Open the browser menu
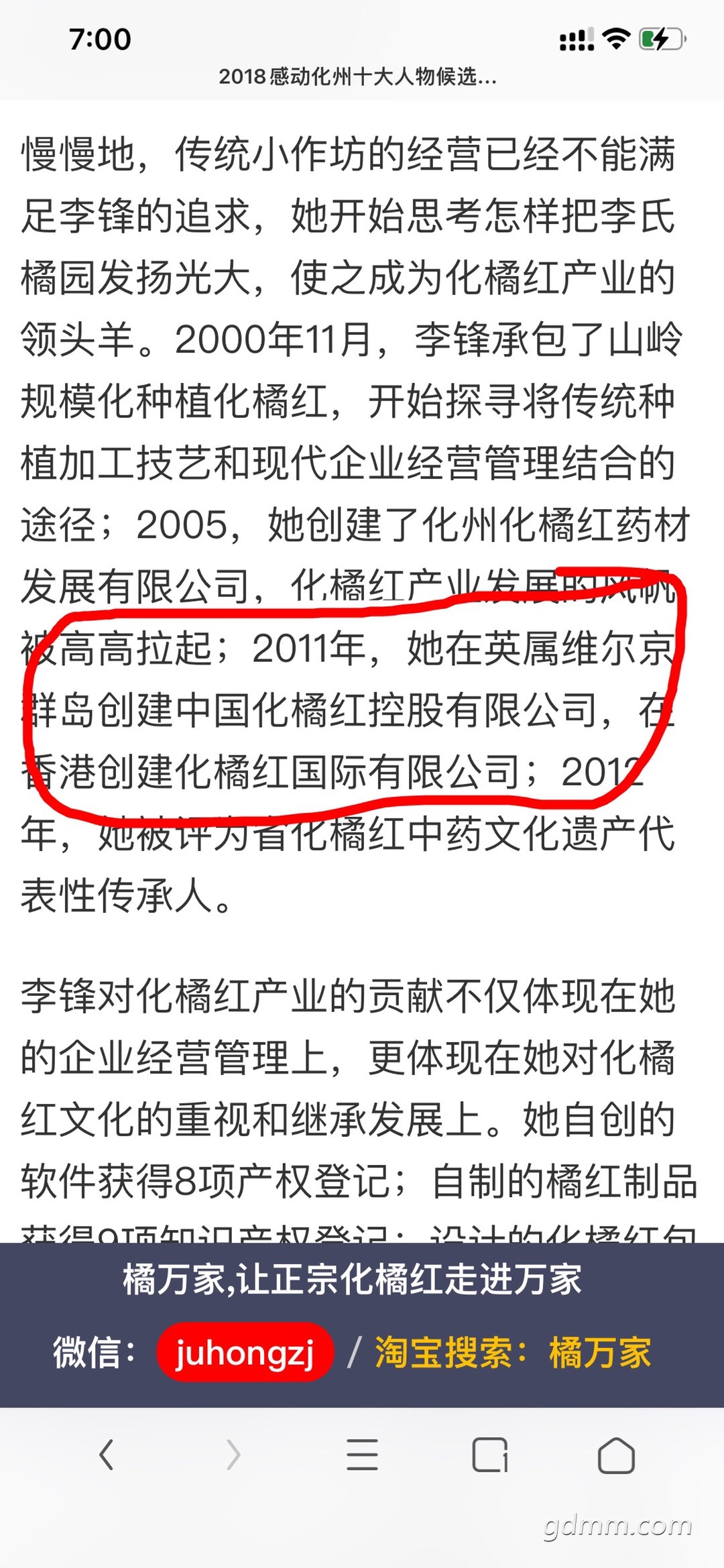This screenshot has height=1568, width=724. [x=362, y=1454]
